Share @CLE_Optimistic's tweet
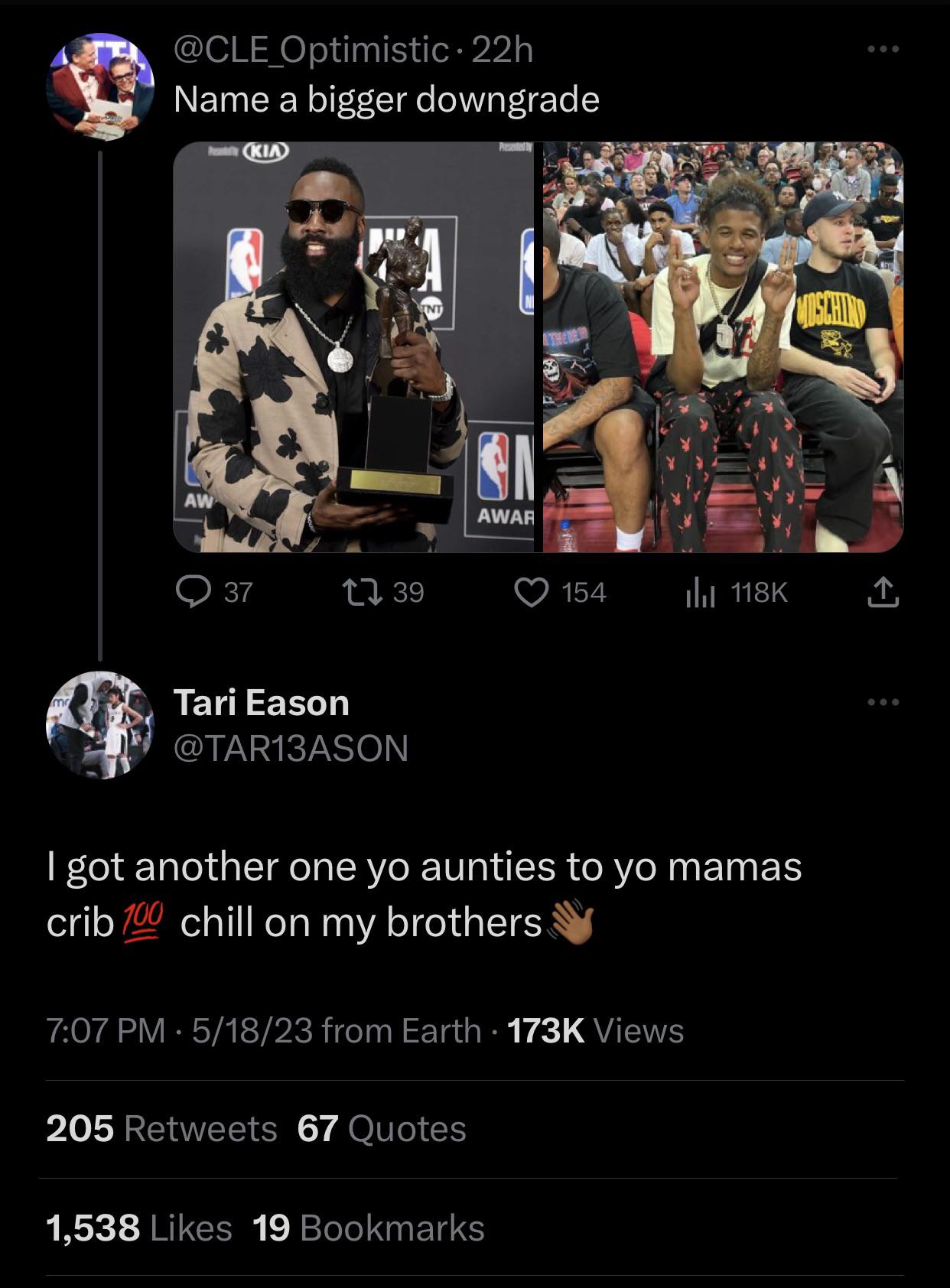Image resolution: width=950 pixels, height=1288 pixels. tap(883, 592)
